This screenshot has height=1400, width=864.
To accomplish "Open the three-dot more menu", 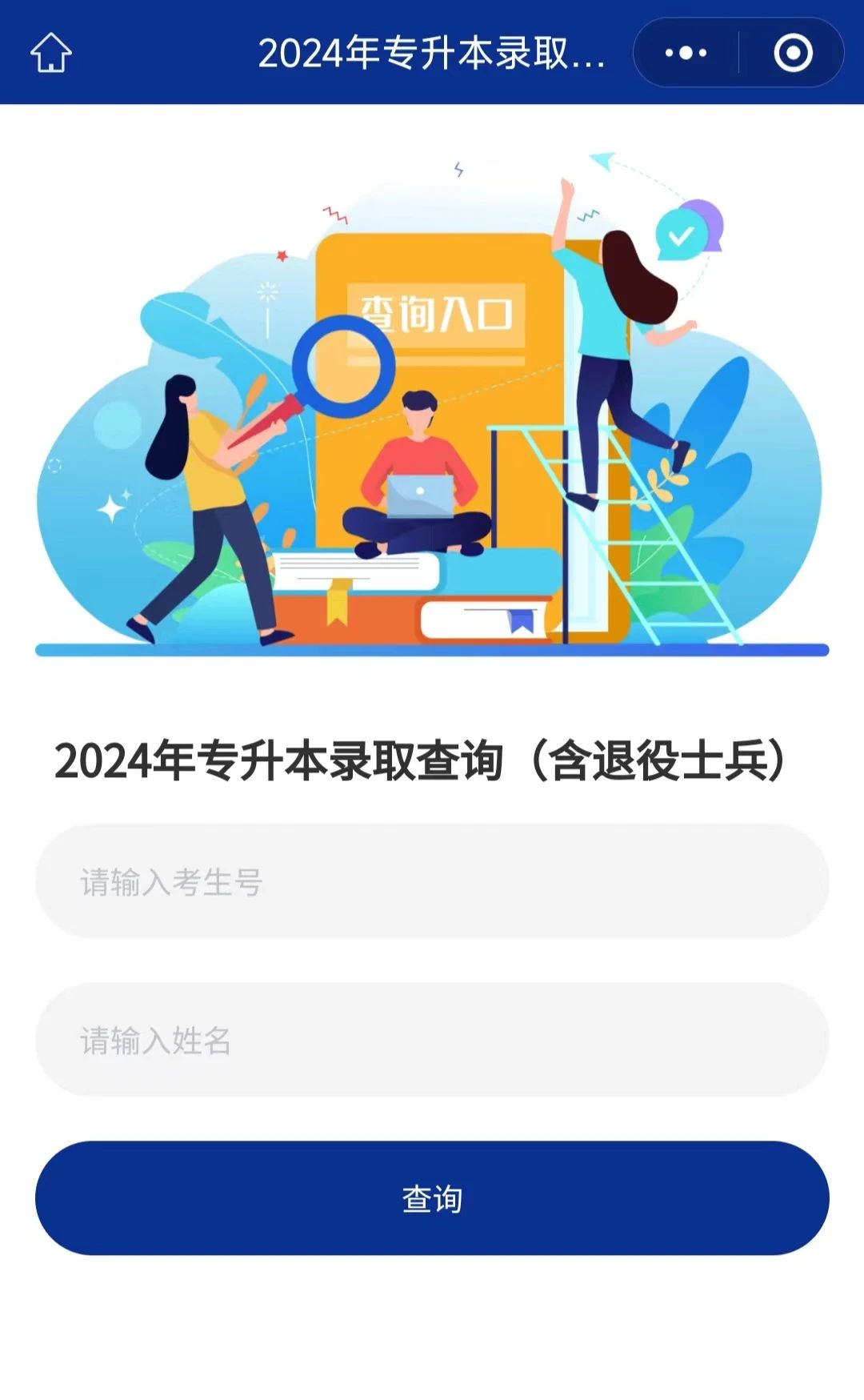I will [x=686, y=53].
